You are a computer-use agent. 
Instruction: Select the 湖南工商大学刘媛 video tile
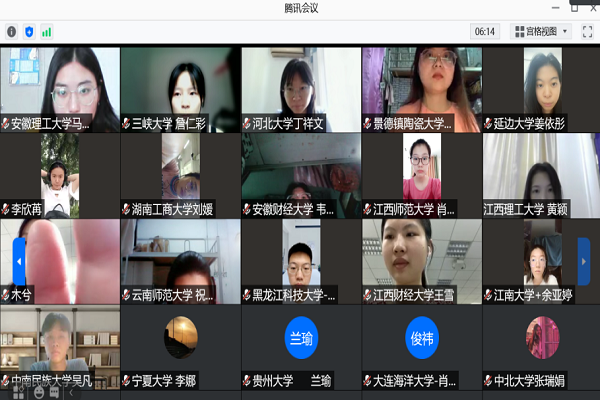(180, 176)
